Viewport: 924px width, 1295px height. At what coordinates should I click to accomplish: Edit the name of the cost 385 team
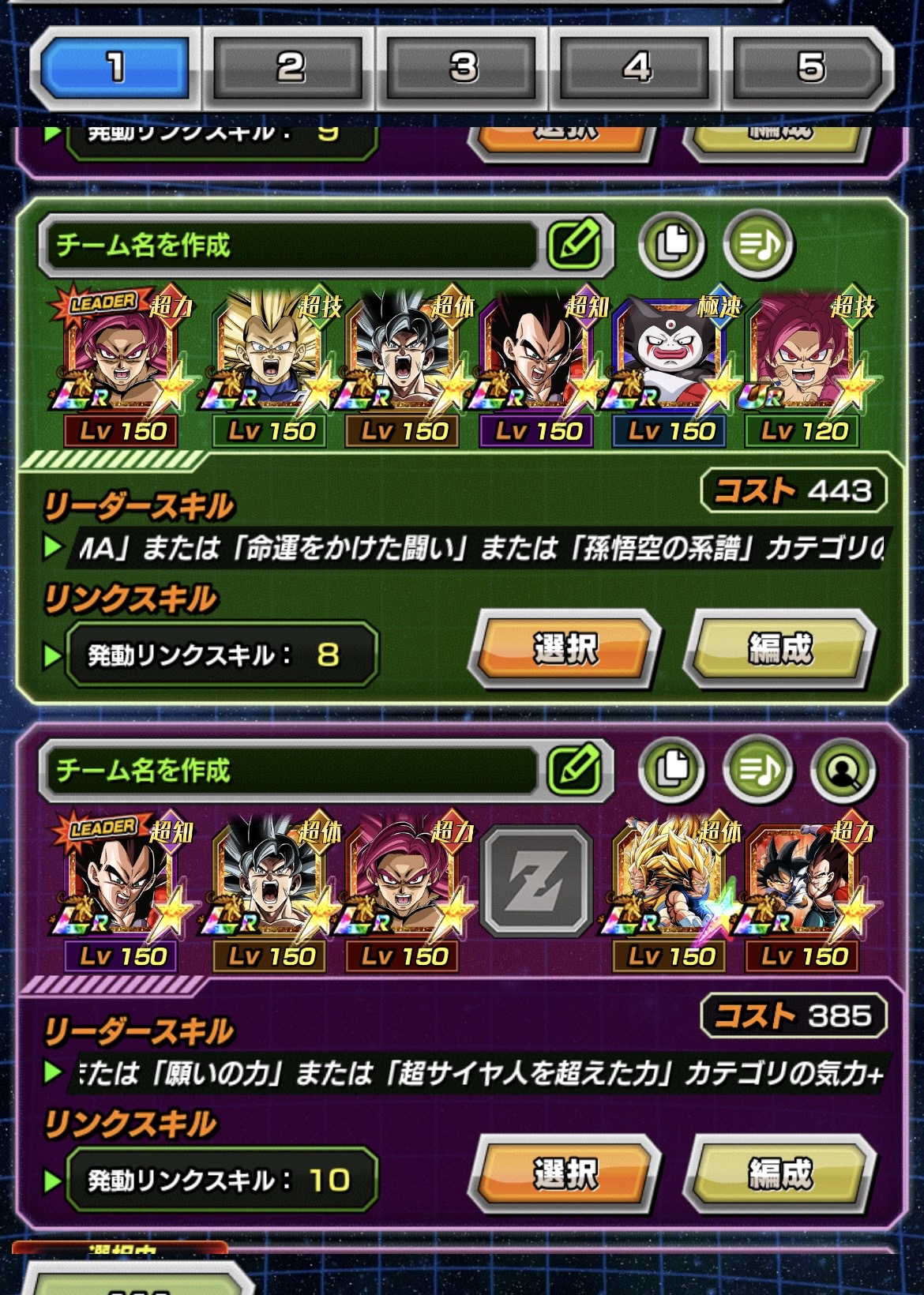(576, 770)
